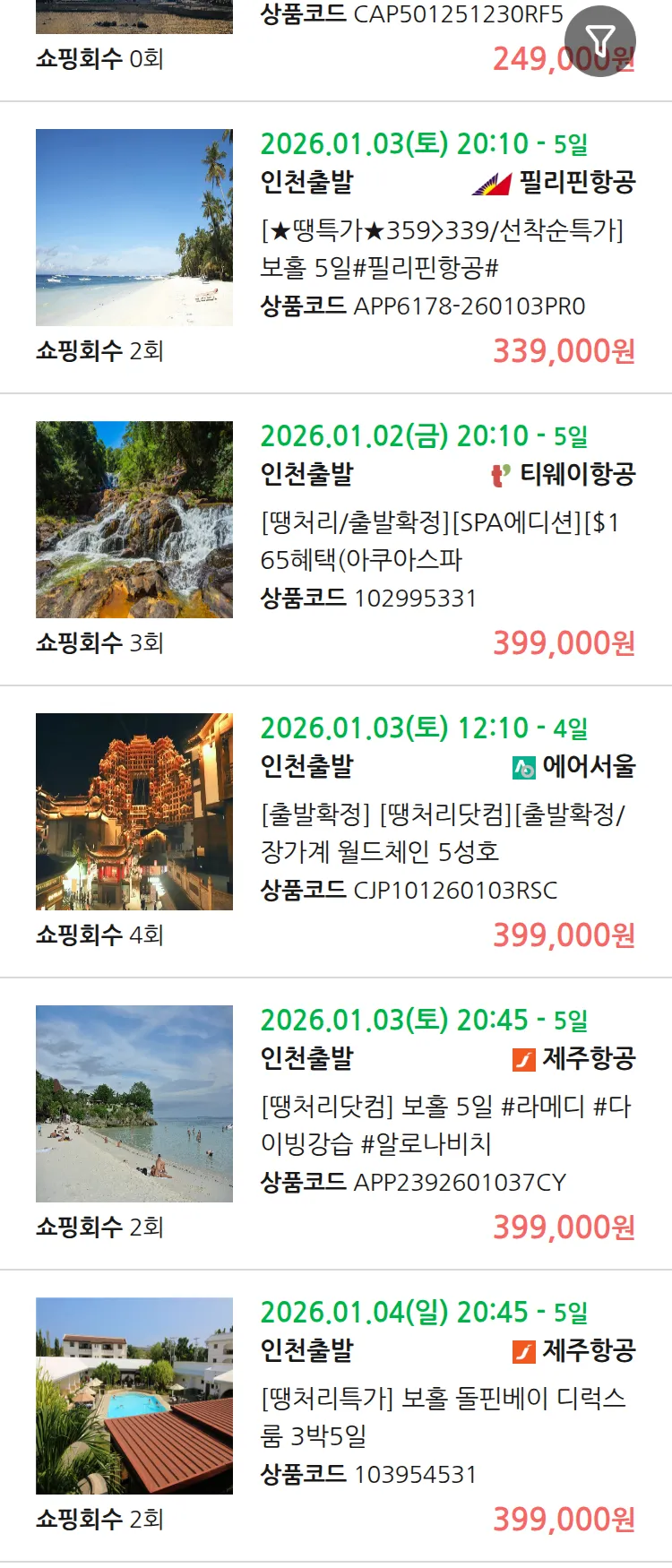
Task: Open the Philippine Airlines Bohol 339,000원 package
Action: click(441, 248)
